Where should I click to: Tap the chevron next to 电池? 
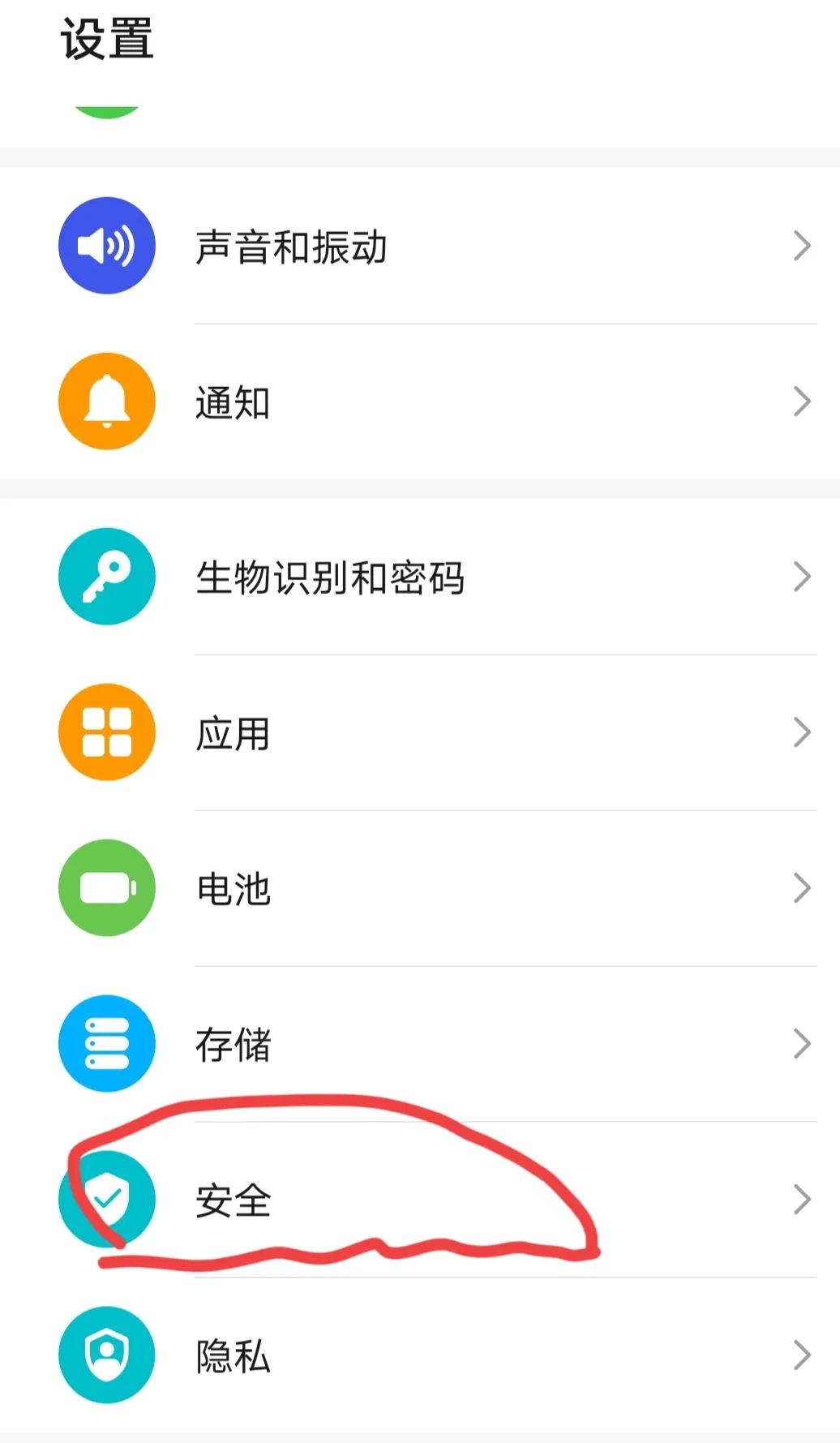[802, 888]
